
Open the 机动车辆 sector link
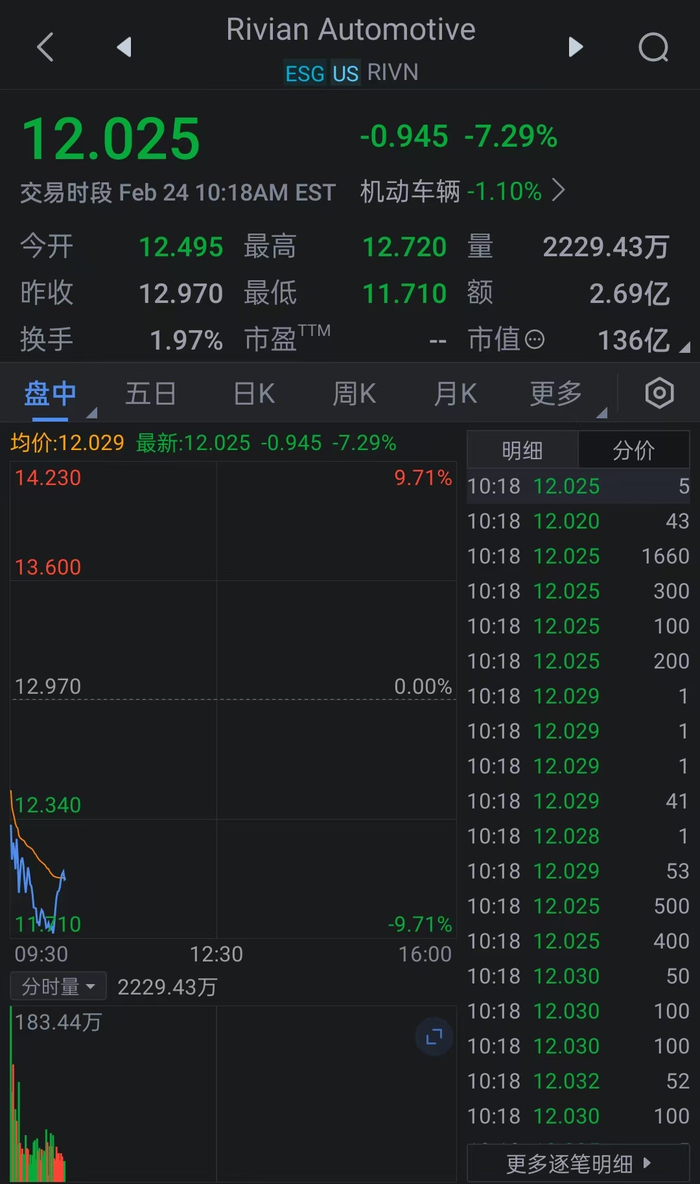pyautogui.click(x=462, y=191)
